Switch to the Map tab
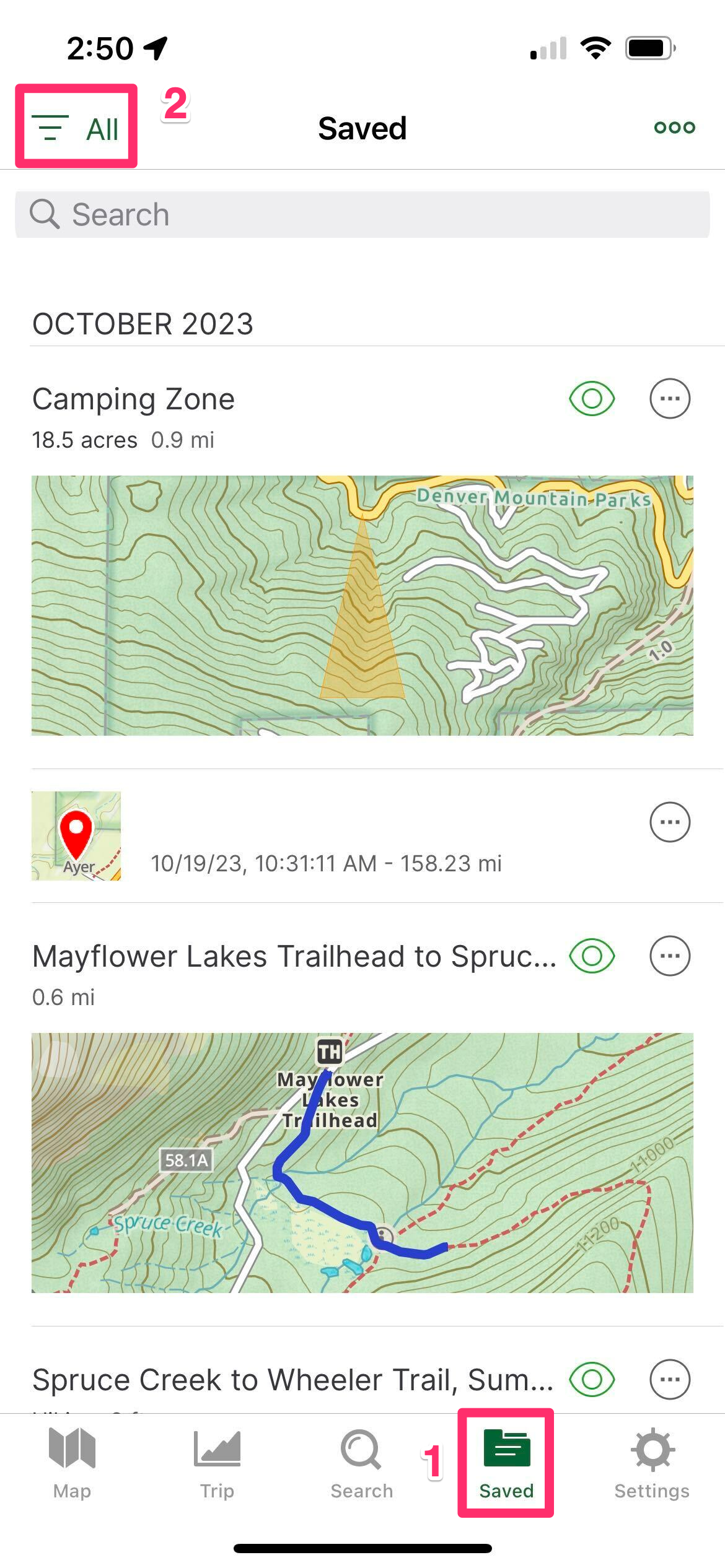 point(72,1463)
